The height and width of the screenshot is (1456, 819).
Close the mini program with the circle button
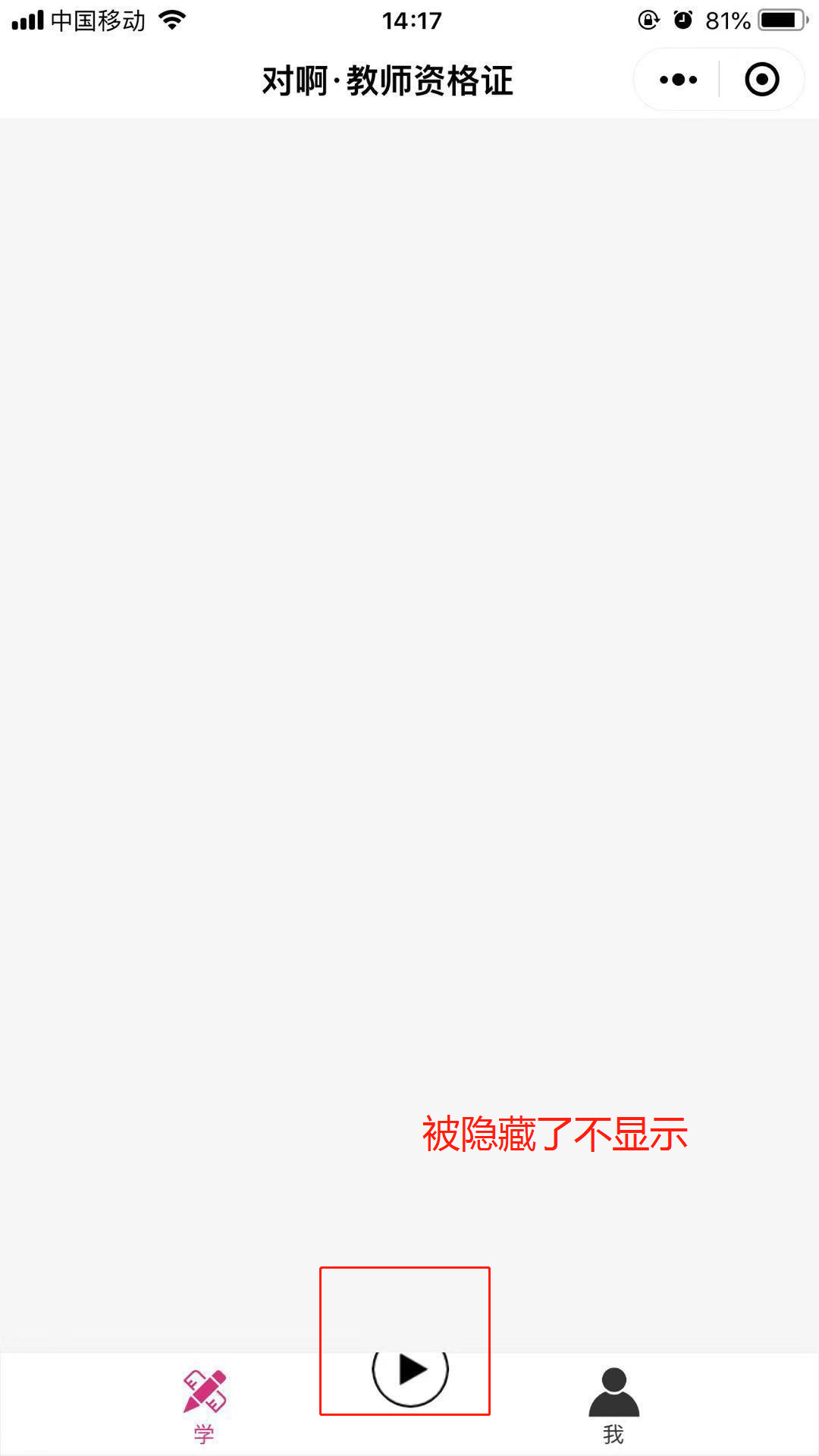tap(761, 80)
